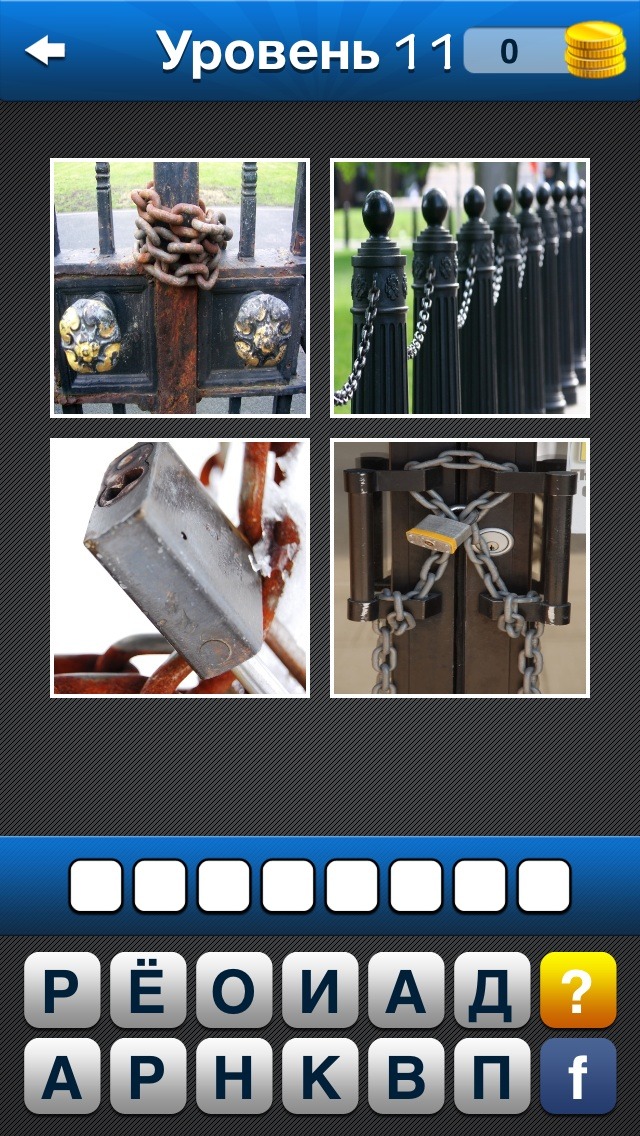
Task: Select the letter Н tile
Action: tap(234, 1076)
